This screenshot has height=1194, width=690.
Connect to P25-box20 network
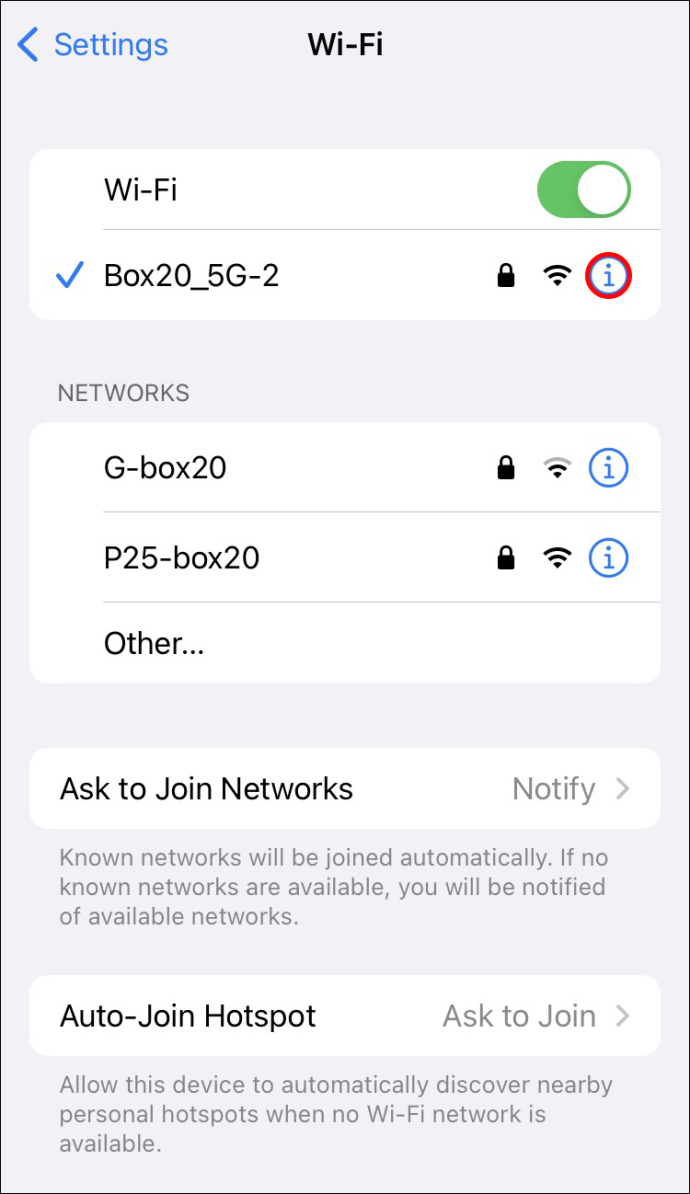(344, 558)
